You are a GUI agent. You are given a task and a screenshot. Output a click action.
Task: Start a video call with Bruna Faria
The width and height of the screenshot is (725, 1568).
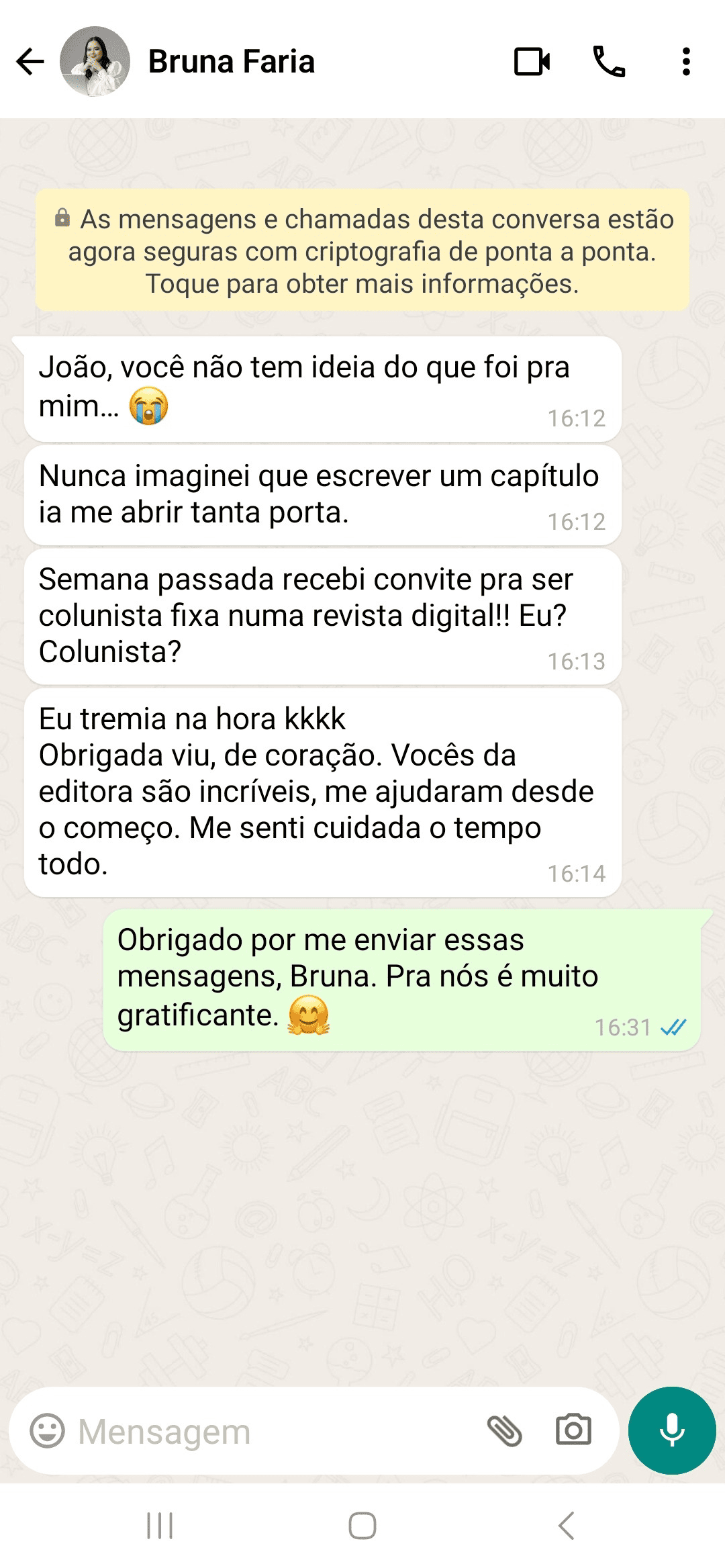(x=532, y=62)
